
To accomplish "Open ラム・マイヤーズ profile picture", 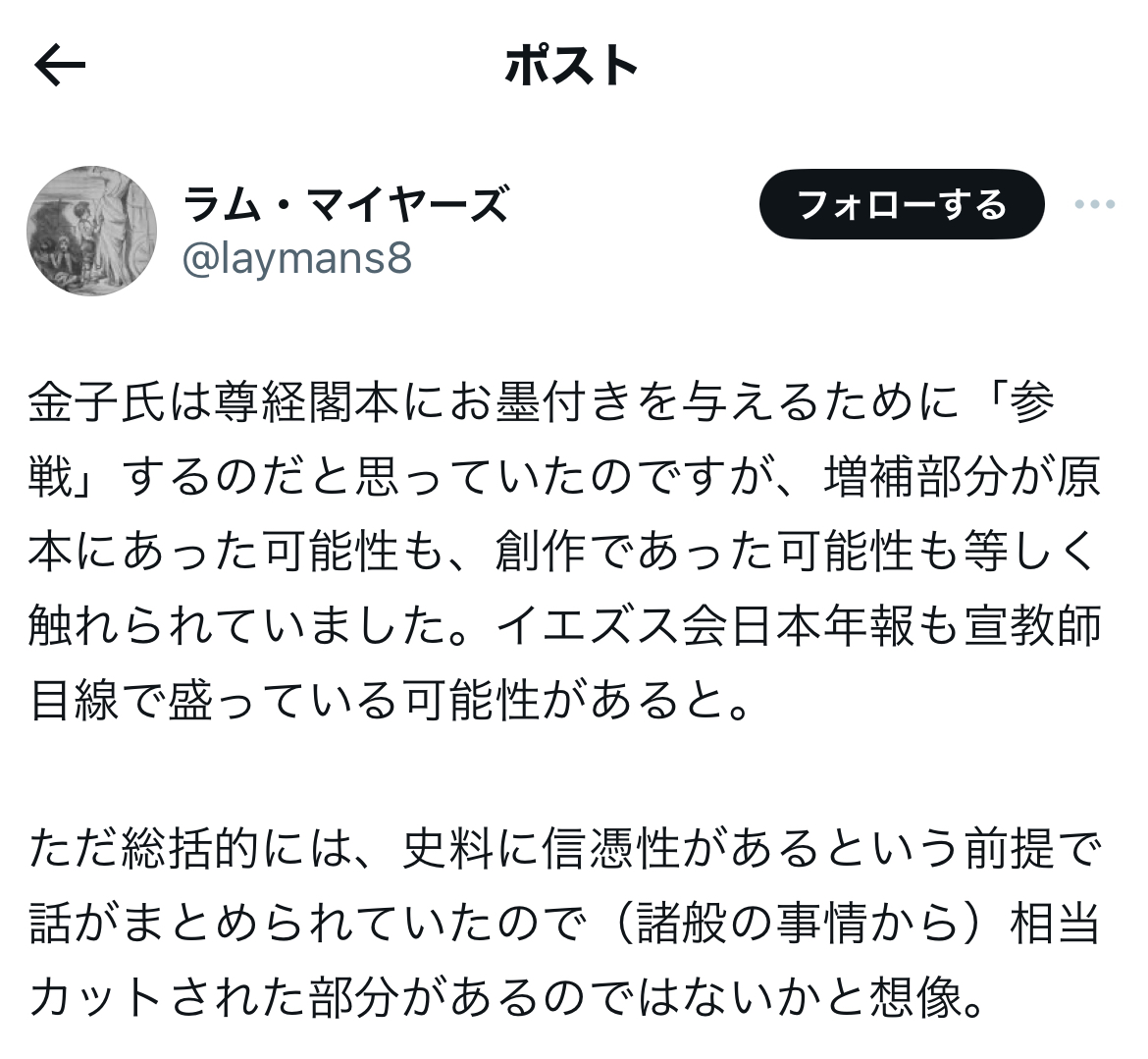I will click(x=91, y=231).
